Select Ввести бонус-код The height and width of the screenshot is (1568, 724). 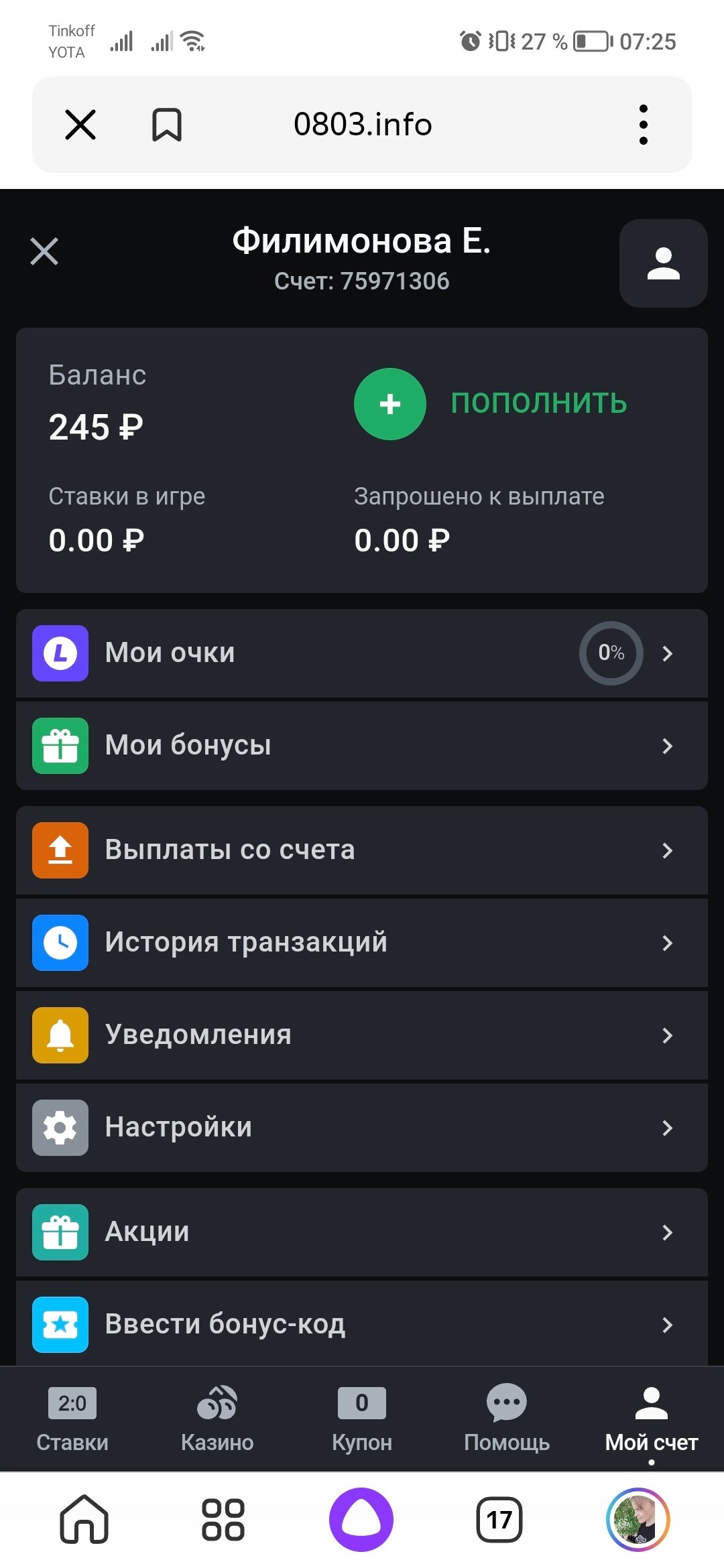click(362, 1323)
